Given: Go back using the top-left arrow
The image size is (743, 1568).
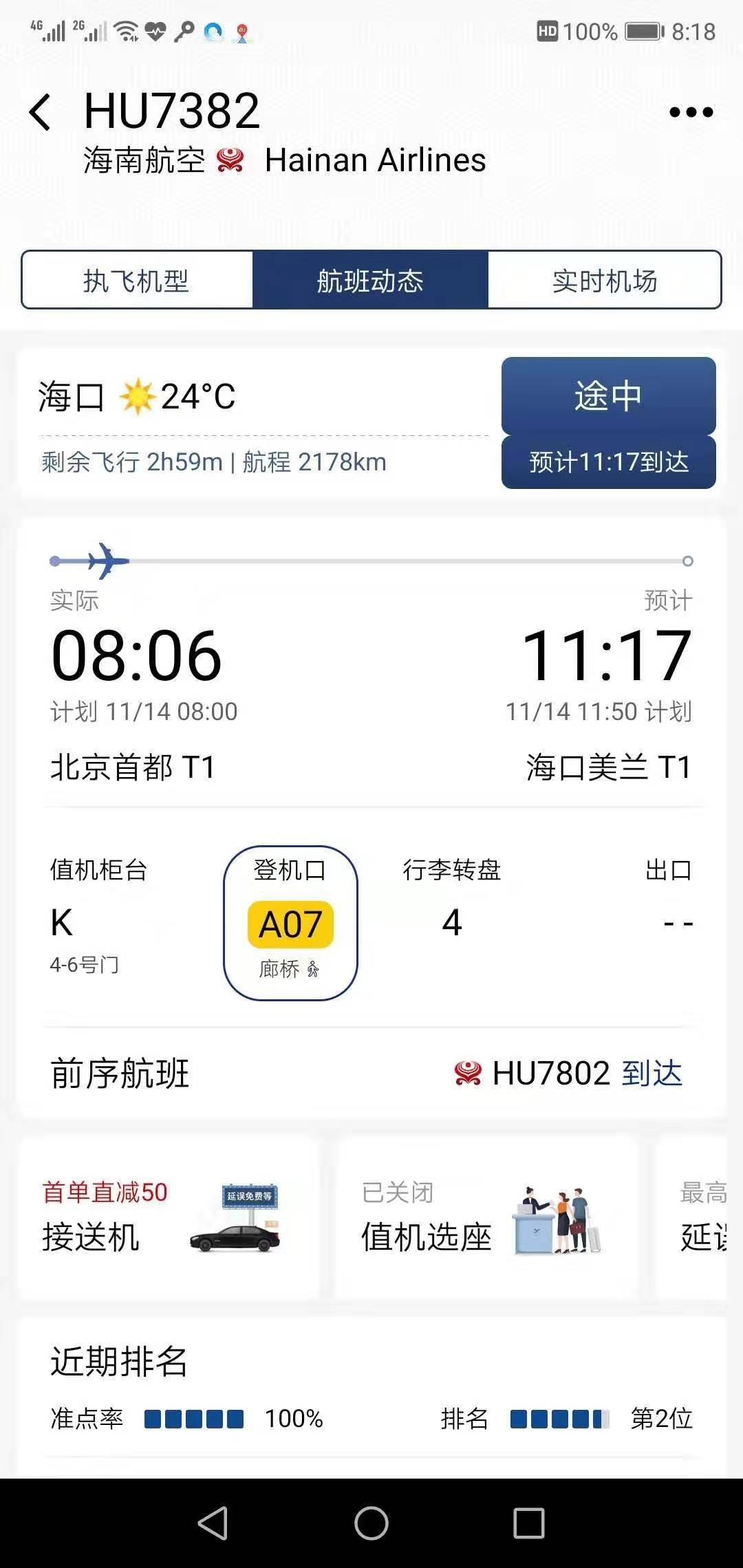Looking at the screenshot, I should (x=41, y=112).
